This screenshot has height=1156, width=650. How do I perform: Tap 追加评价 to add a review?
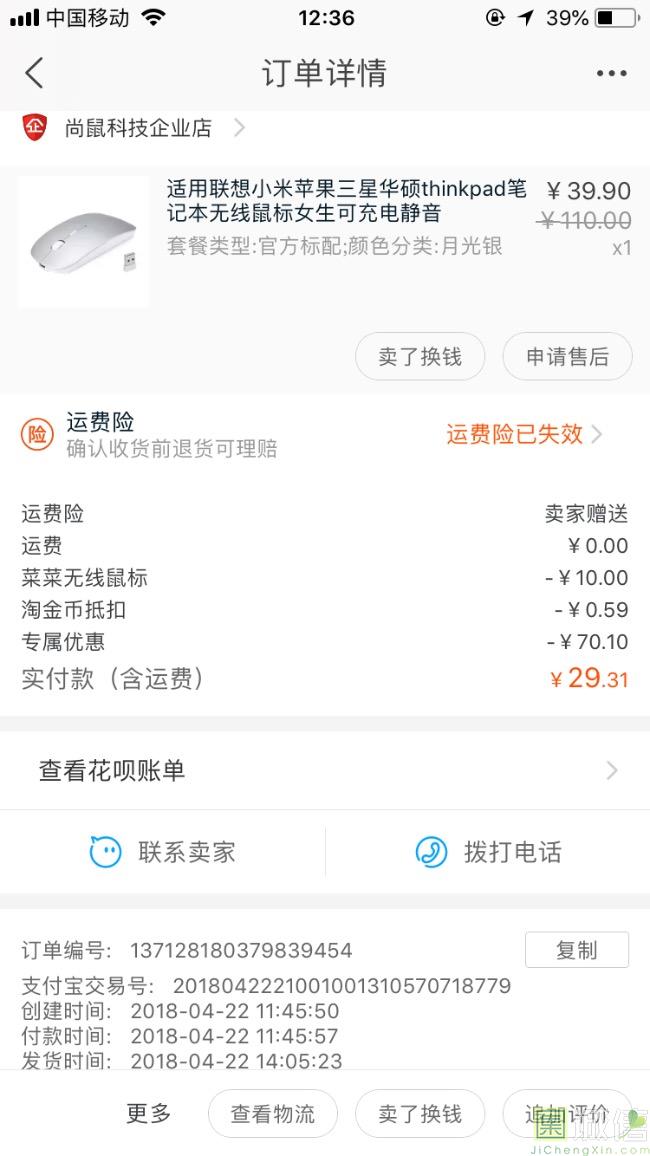567,1114
